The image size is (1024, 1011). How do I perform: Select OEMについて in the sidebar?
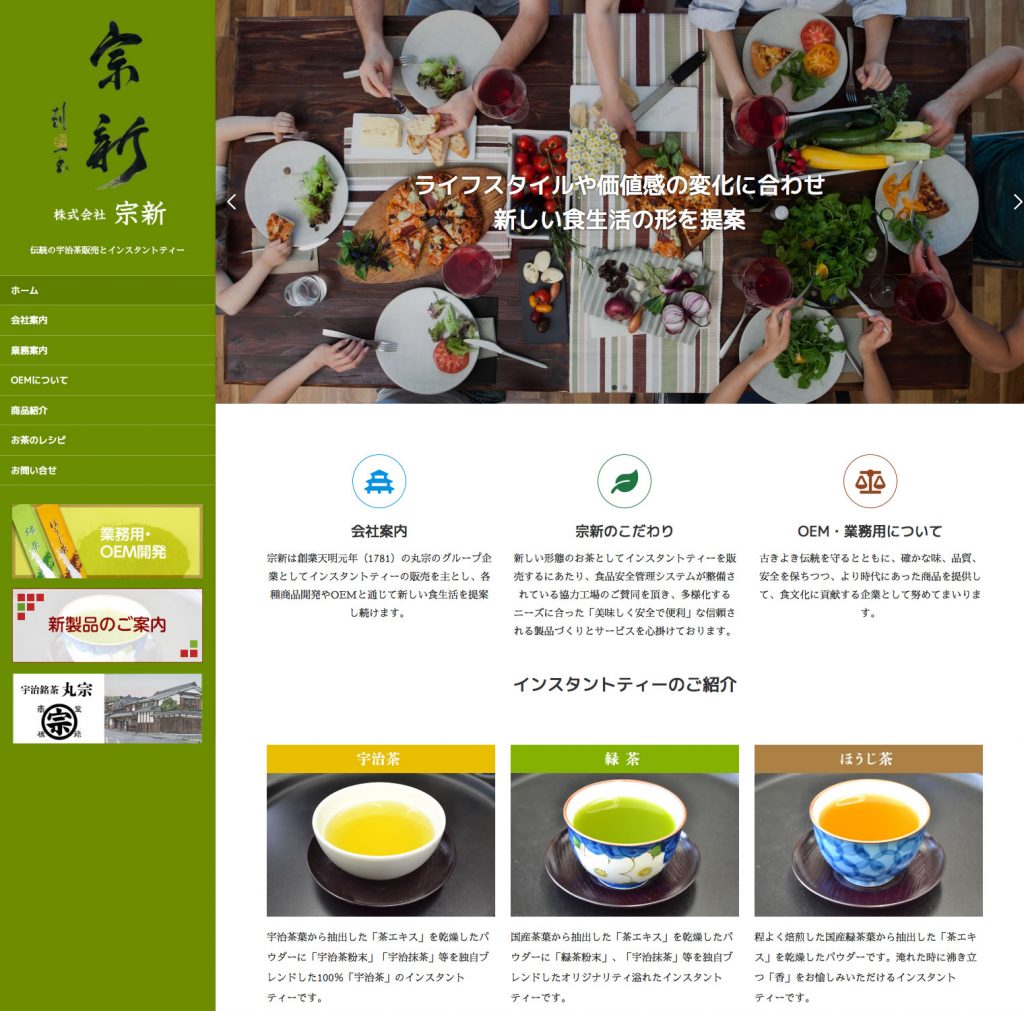pyautogui.click(x=40, y=380)
